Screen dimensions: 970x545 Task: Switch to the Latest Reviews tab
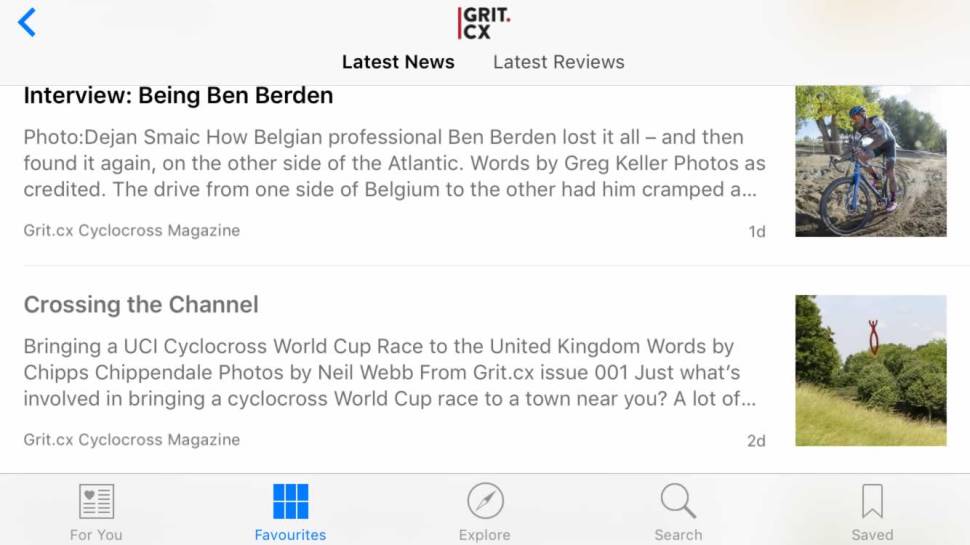pyautogui.click(x=558, y=62)
